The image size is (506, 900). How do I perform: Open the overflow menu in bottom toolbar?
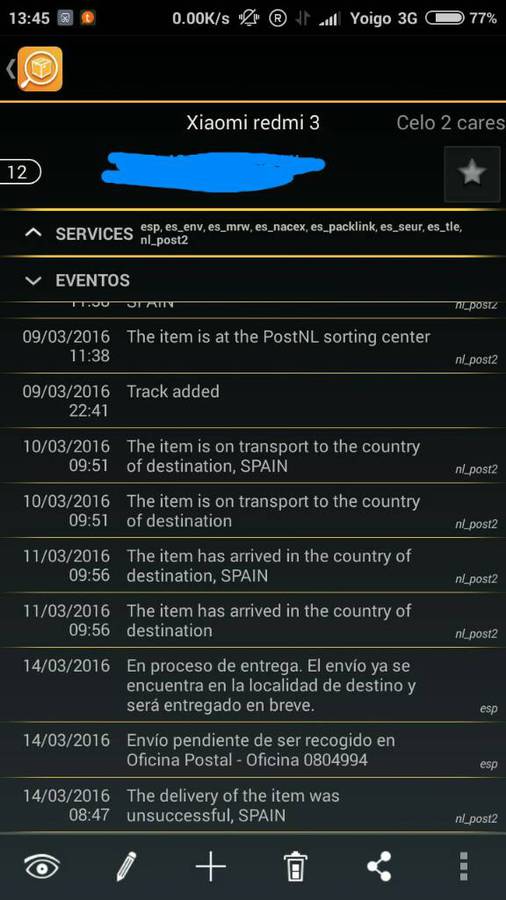pos(464,866)
